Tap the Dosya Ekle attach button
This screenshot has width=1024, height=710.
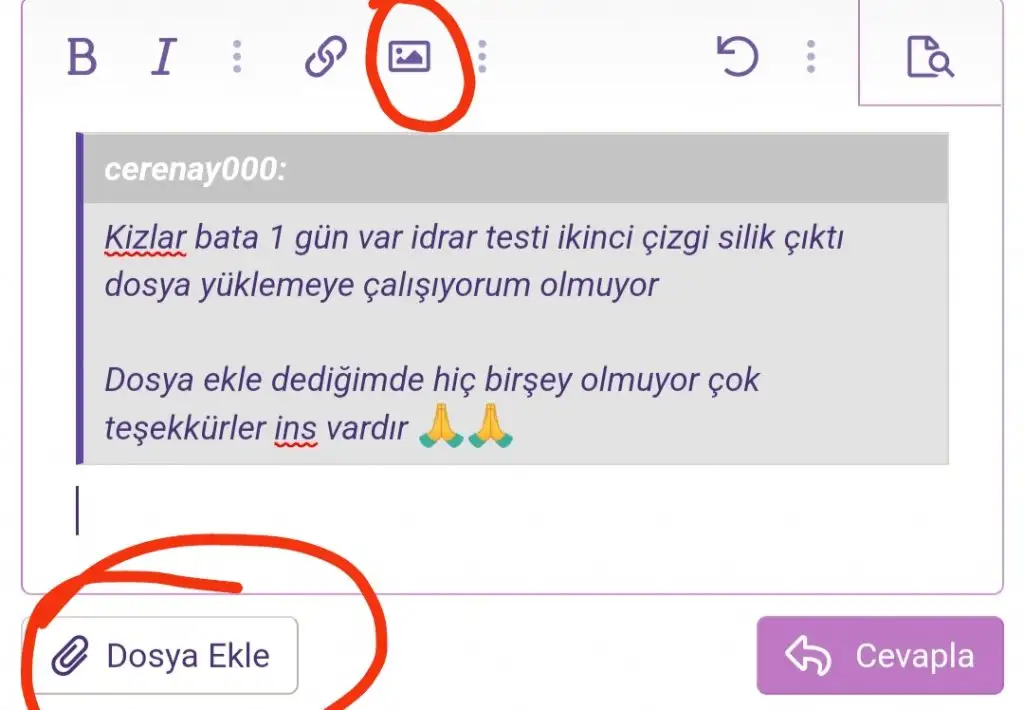[x=160, y=656]
